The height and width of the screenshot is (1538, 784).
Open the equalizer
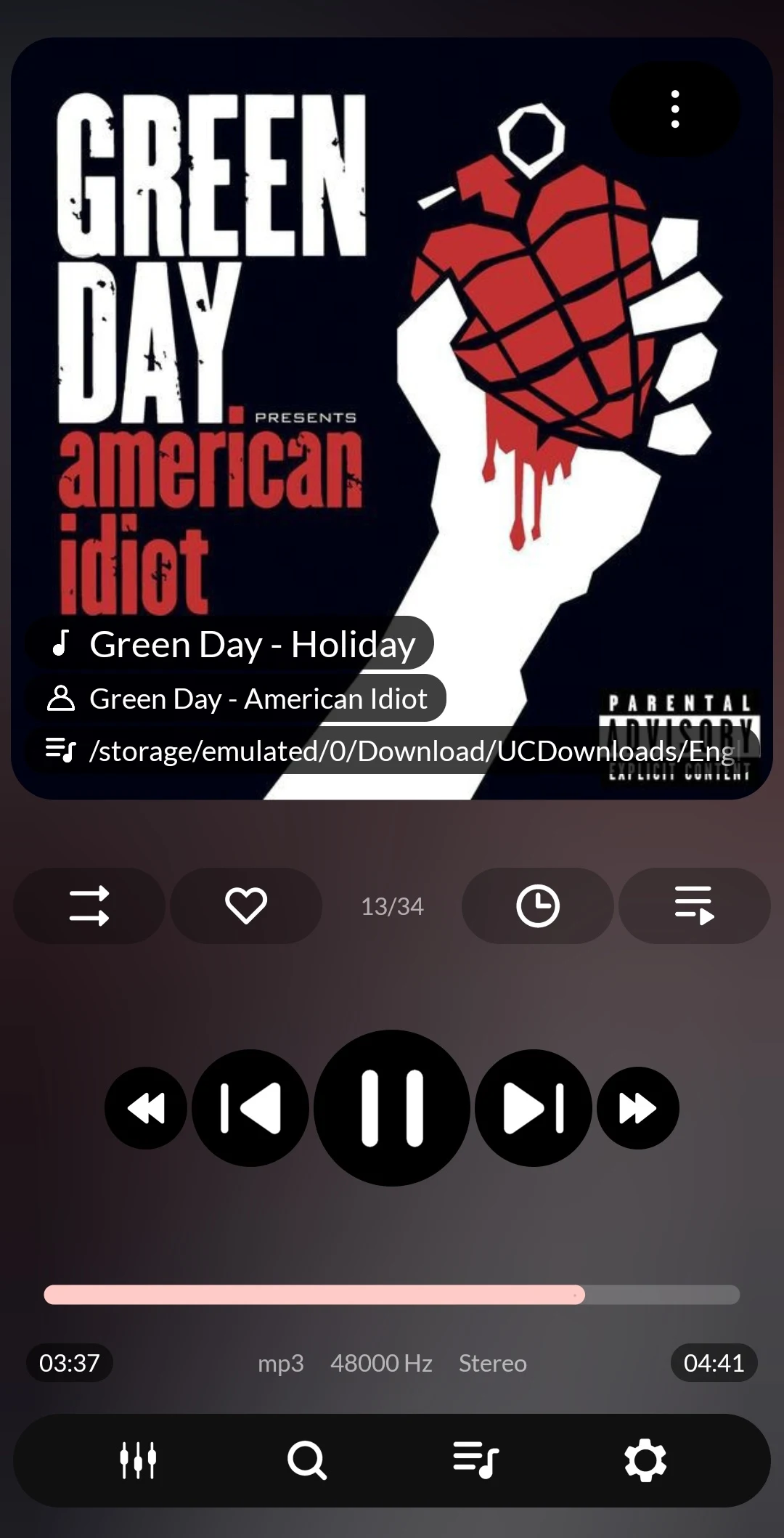(x=138, y=1460)
